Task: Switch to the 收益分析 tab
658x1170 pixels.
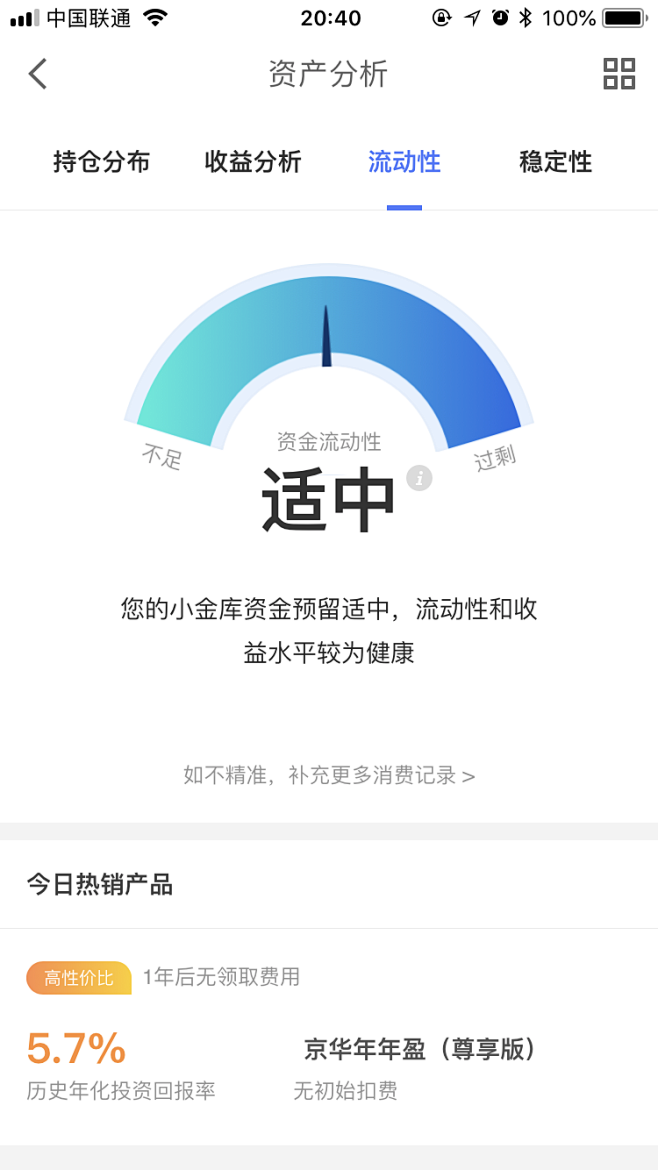Action: (x=252, y=162)
